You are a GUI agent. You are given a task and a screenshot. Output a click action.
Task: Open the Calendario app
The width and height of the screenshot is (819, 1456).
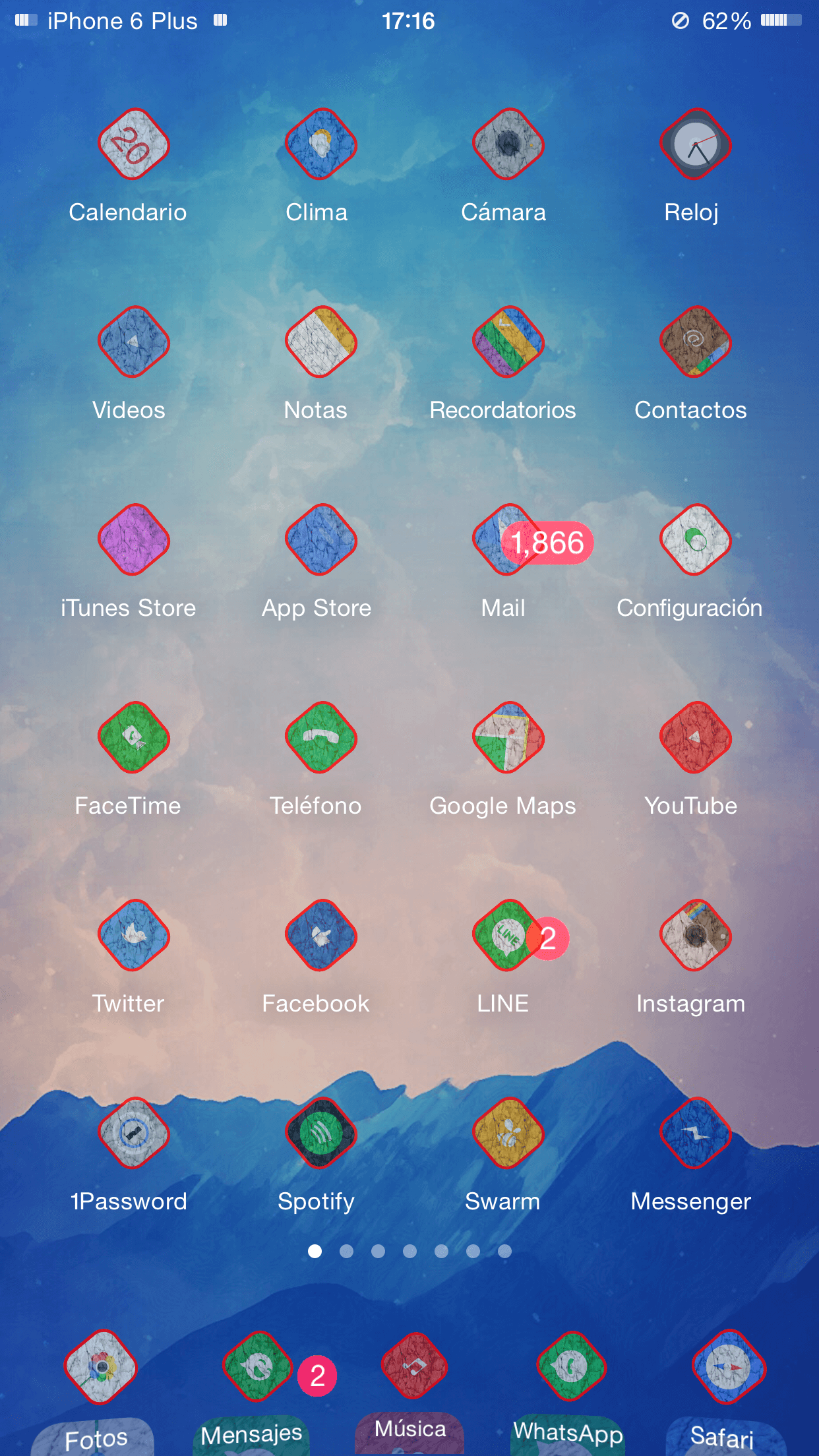134,144
